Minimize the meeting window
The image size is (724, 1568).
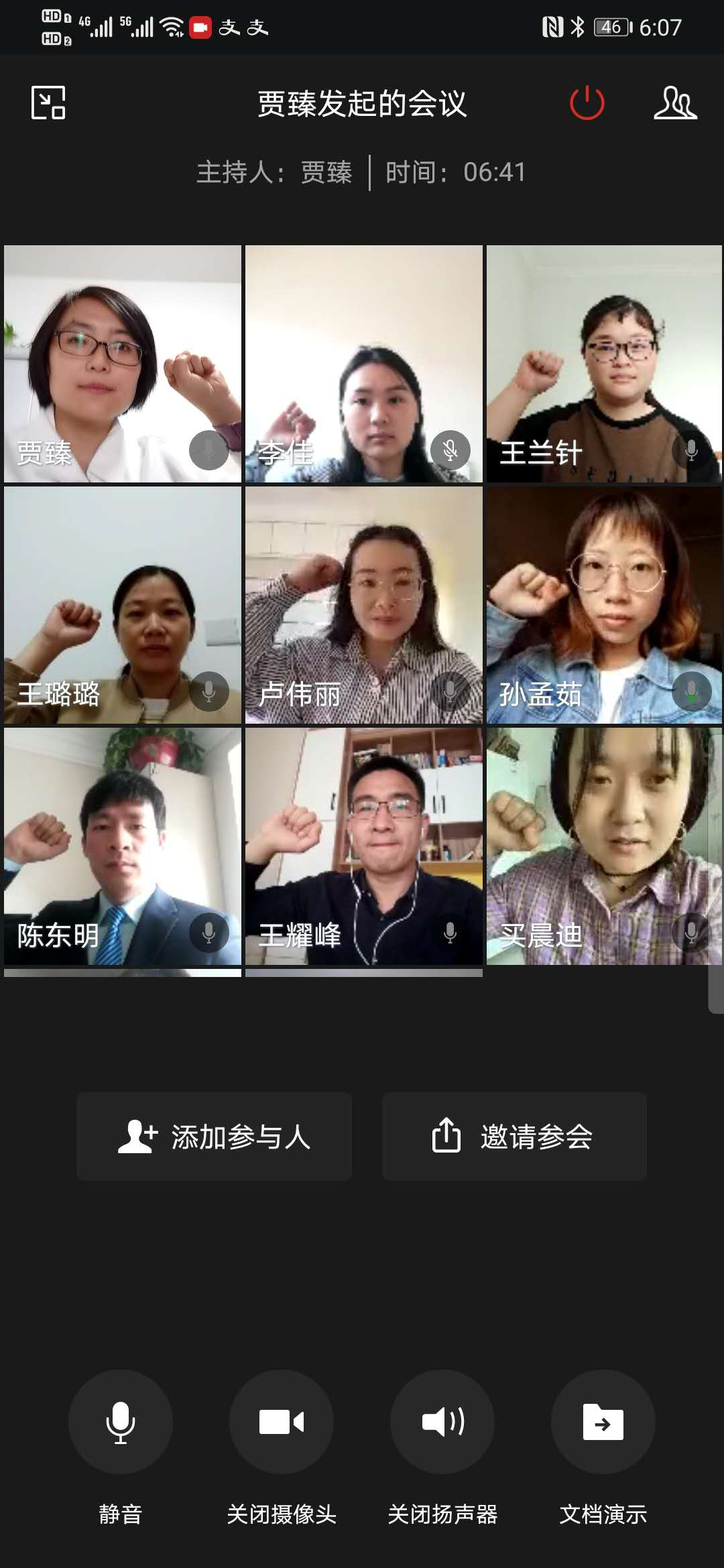[x=48, y=103]
